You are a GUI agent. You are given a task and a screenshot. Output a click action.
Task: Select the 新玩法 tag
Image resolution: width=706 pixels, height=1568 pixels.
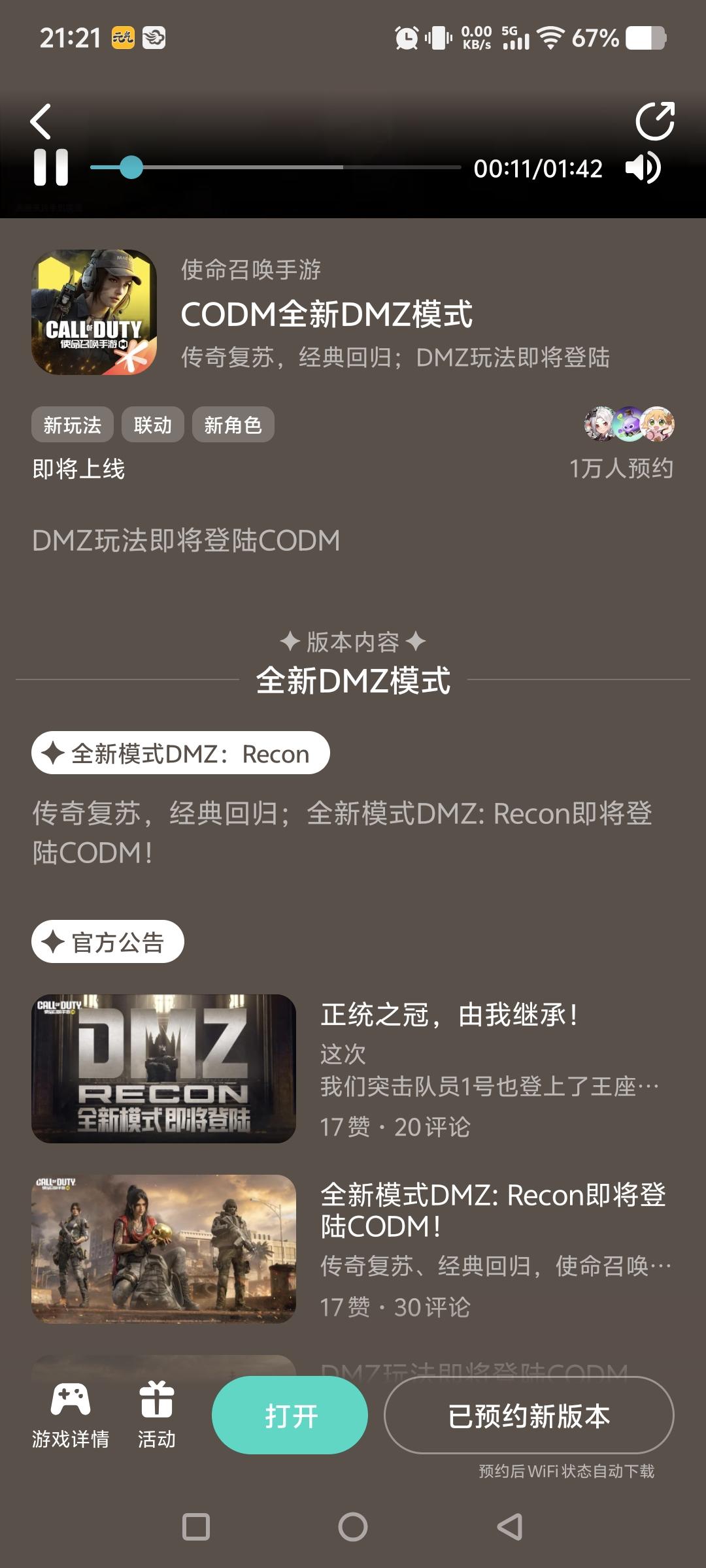73,425
